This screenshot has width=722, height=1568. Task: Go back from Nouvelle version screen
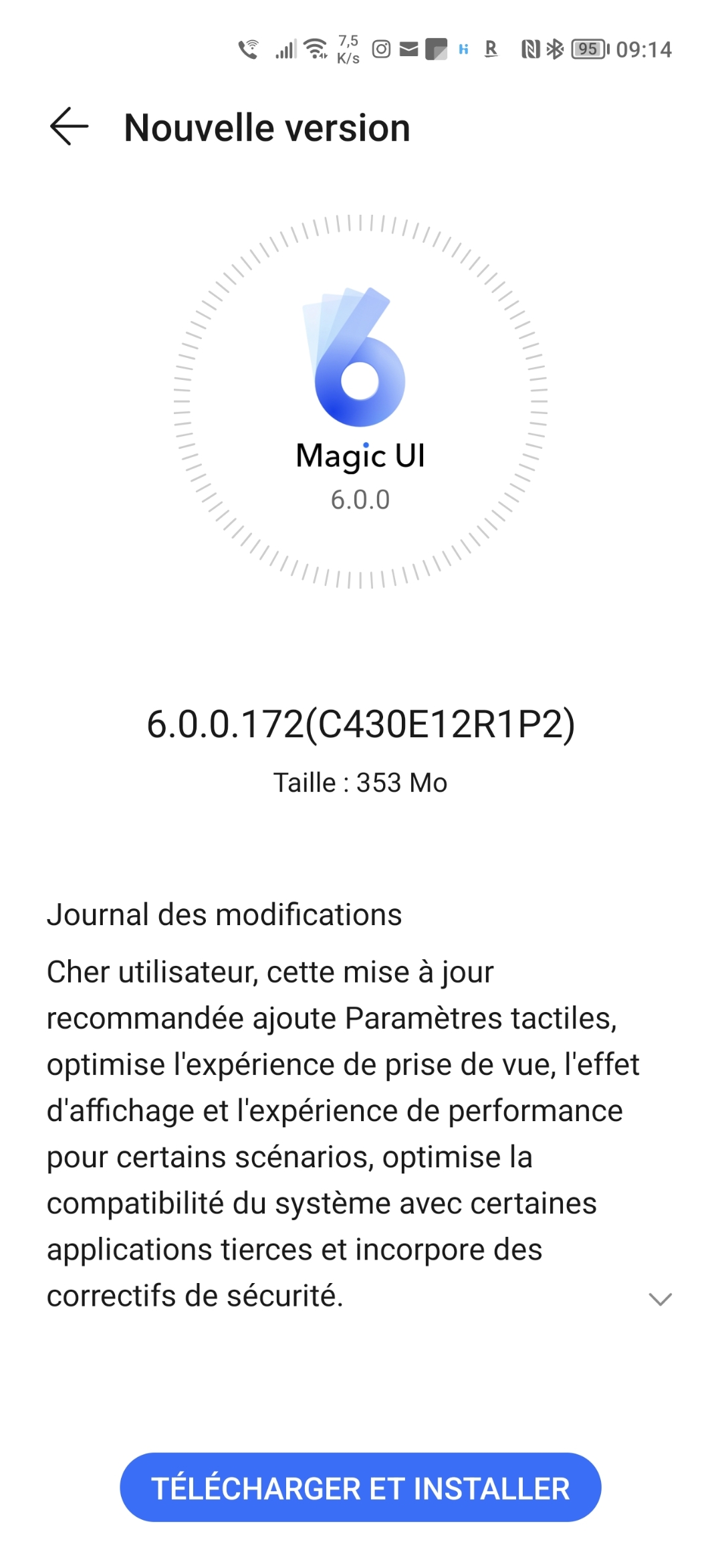[x=69, y=126]
